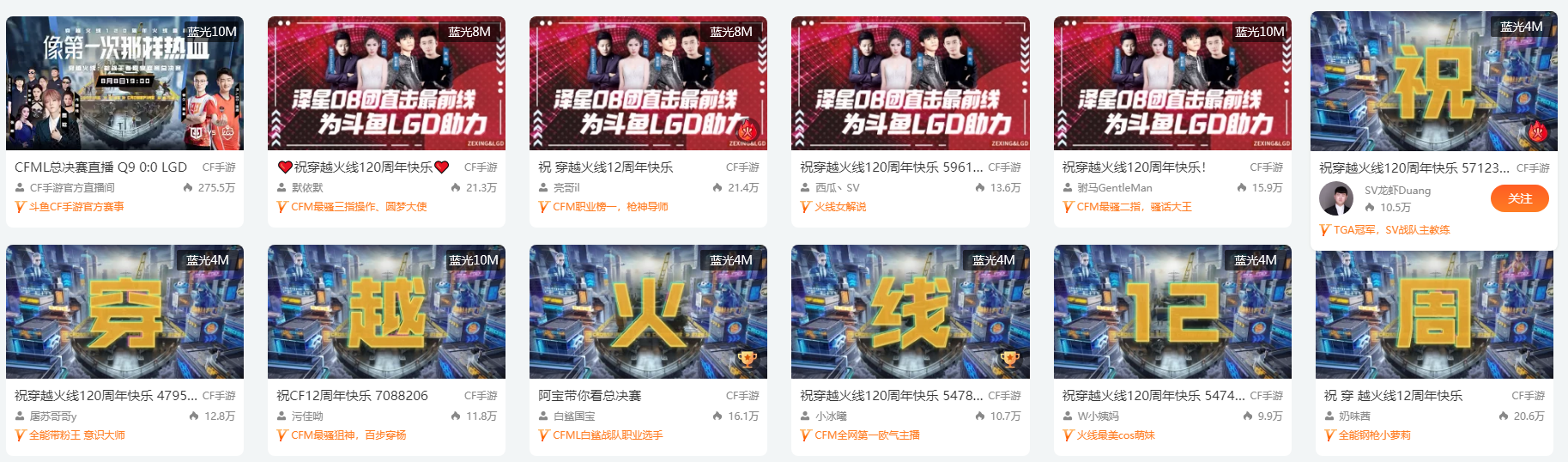The width and height of the screenshot is (1568, 462).
Task: Open 阿宝带你看总决赛 by 白鲨国宝
Action: coord(648,312)
